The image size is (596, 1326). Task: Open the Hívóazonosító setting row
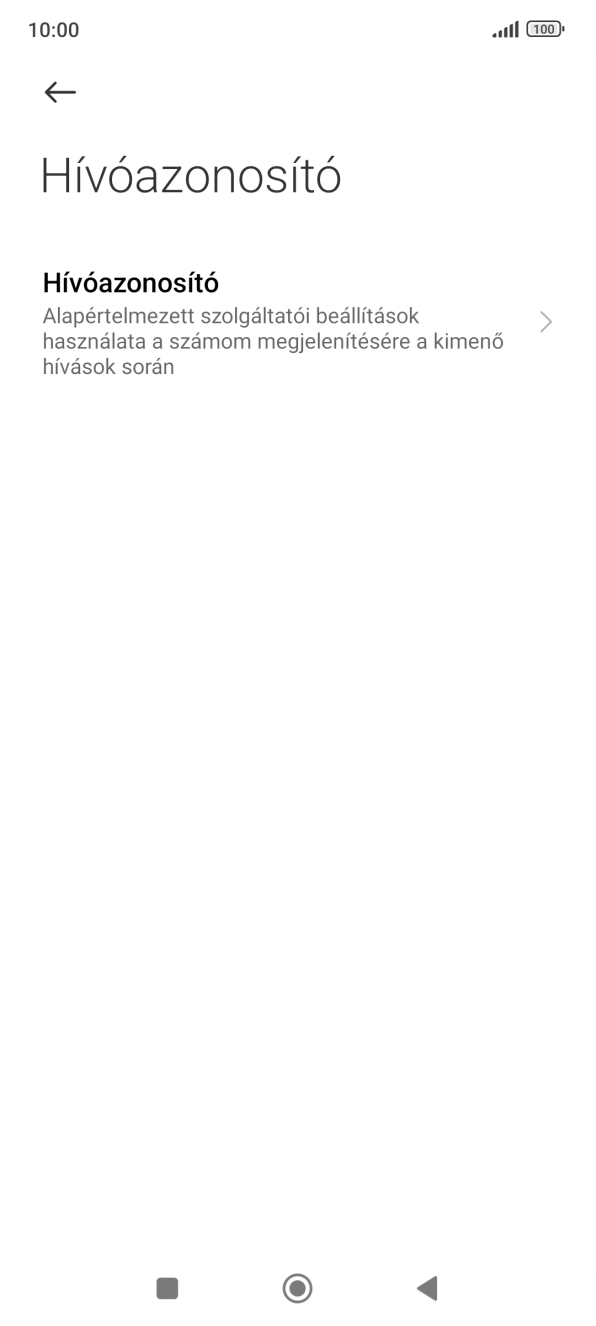pos(298,323)
